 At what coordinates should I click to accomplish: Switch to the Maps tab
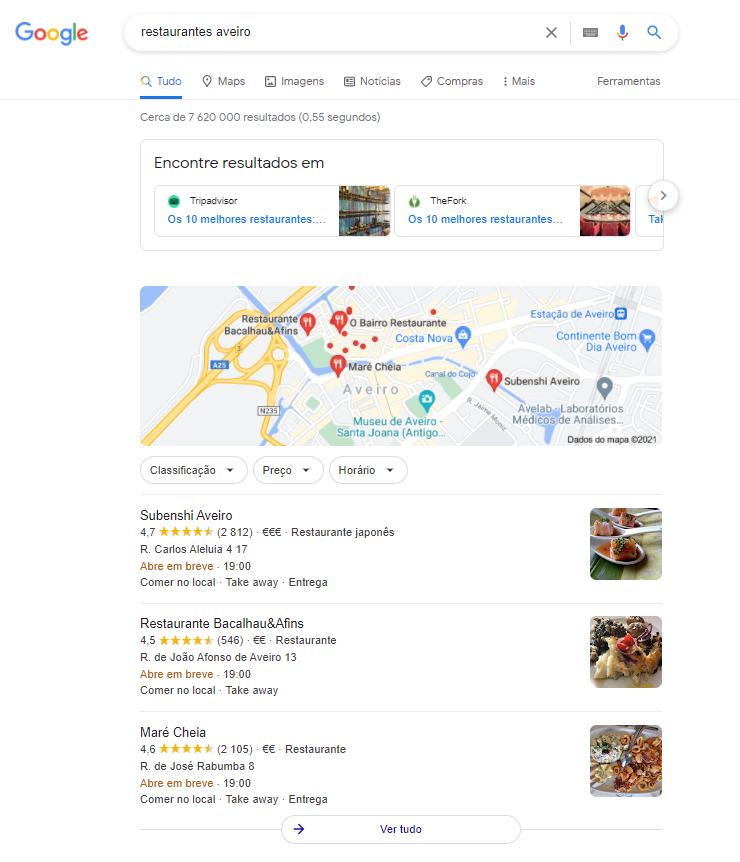click(x=223, y=81)
